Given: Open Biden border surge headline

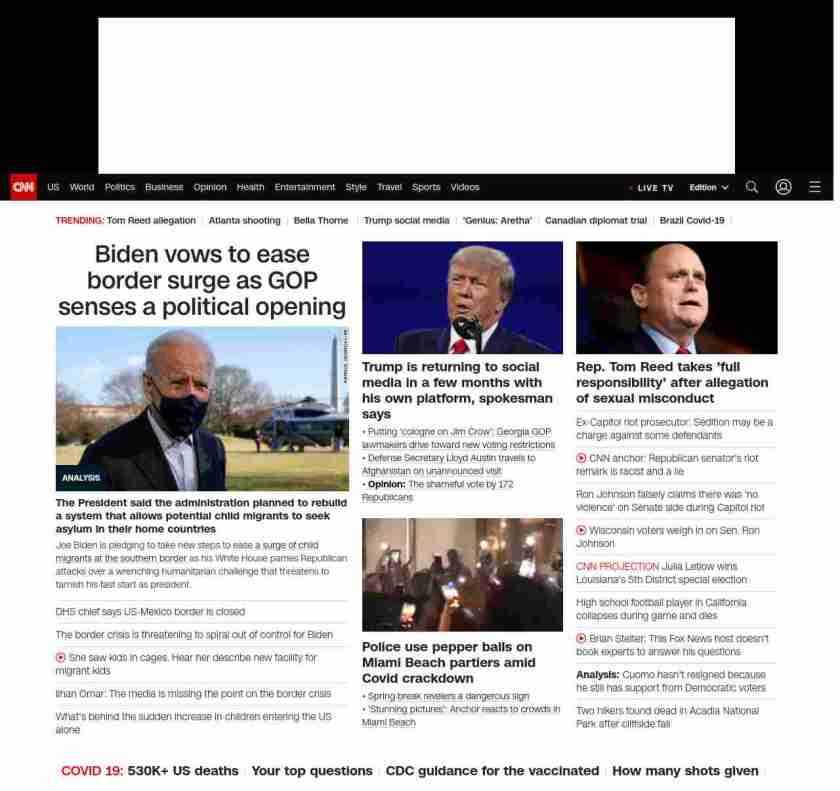Looking at the screenshot, I should point(202,281).
